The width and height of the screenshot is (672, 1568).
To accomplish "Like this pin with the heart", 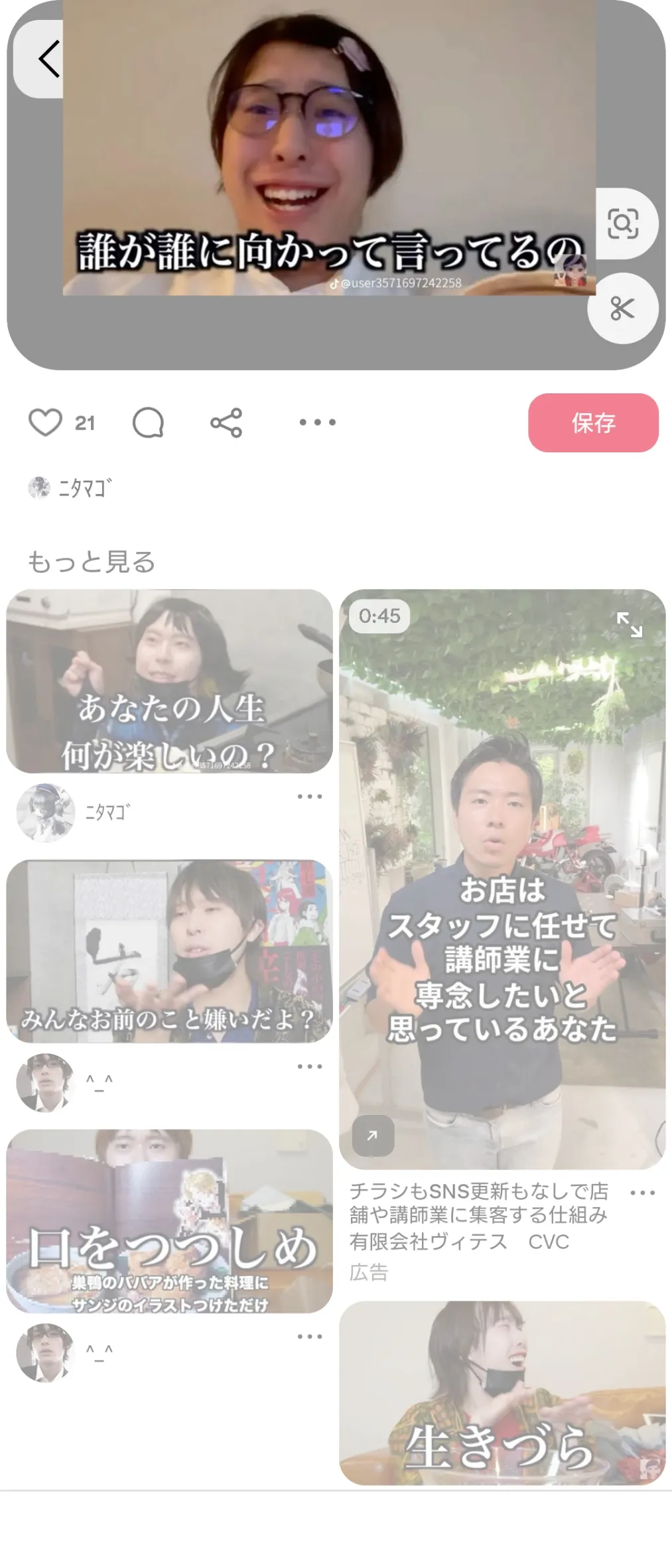I will (45, 423).
